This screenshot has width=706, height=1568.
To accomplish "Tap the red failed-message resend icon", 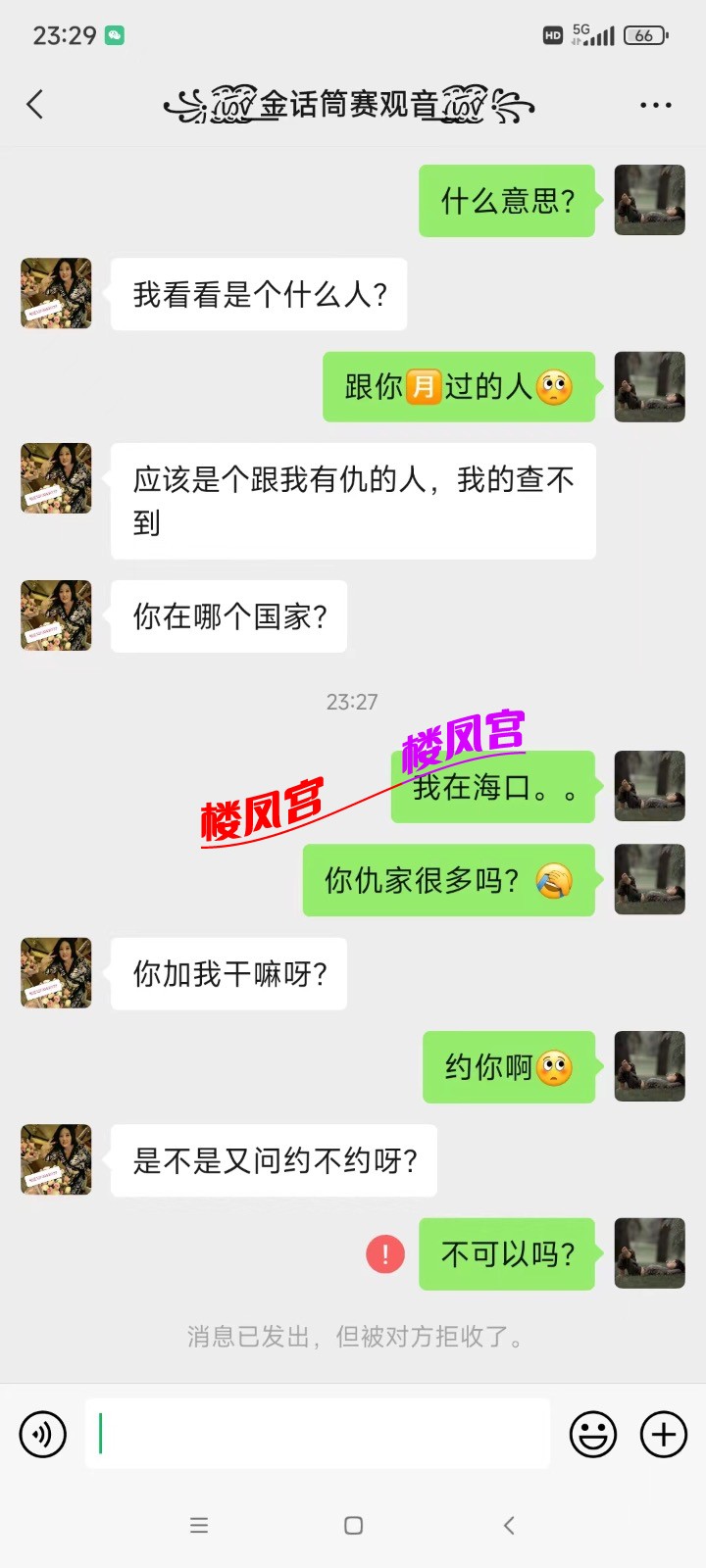I will pos(385,1253).
